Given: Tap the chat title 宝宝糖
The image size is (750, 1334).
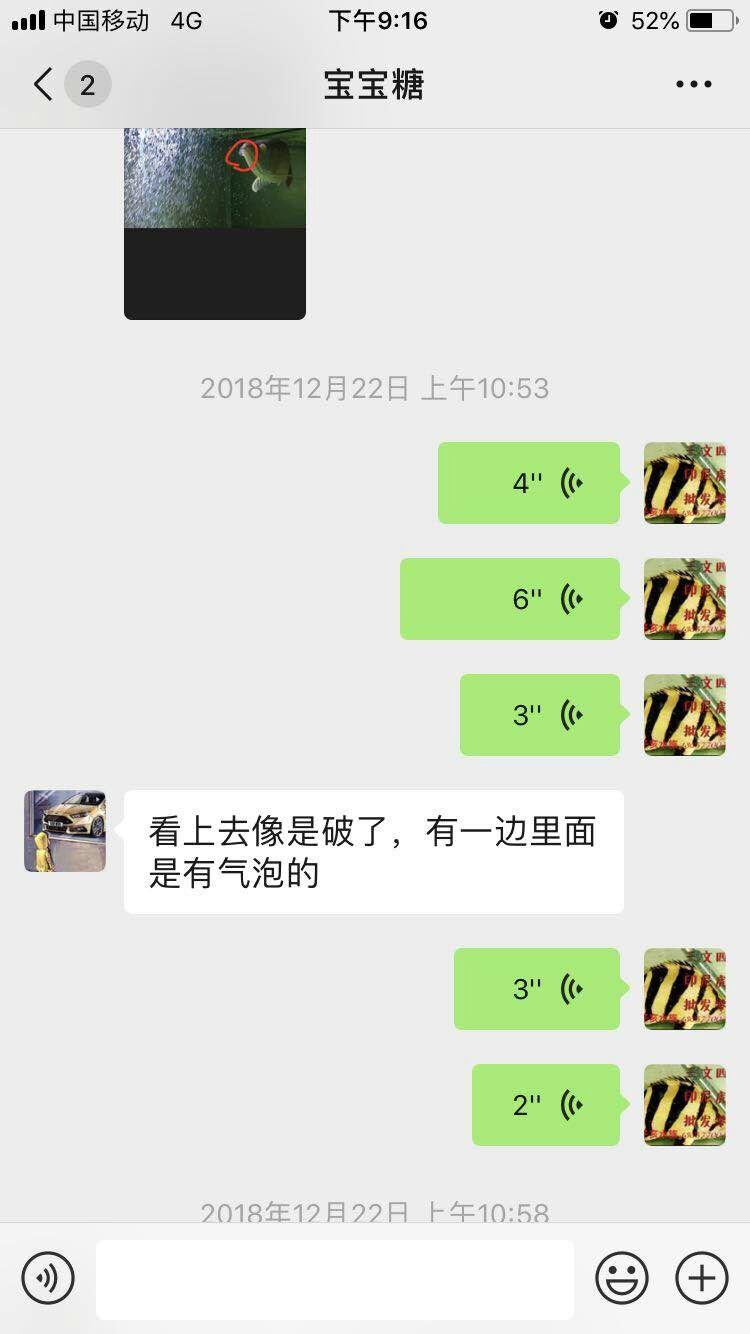Looking at the screenshot, I should coord(374,84).
